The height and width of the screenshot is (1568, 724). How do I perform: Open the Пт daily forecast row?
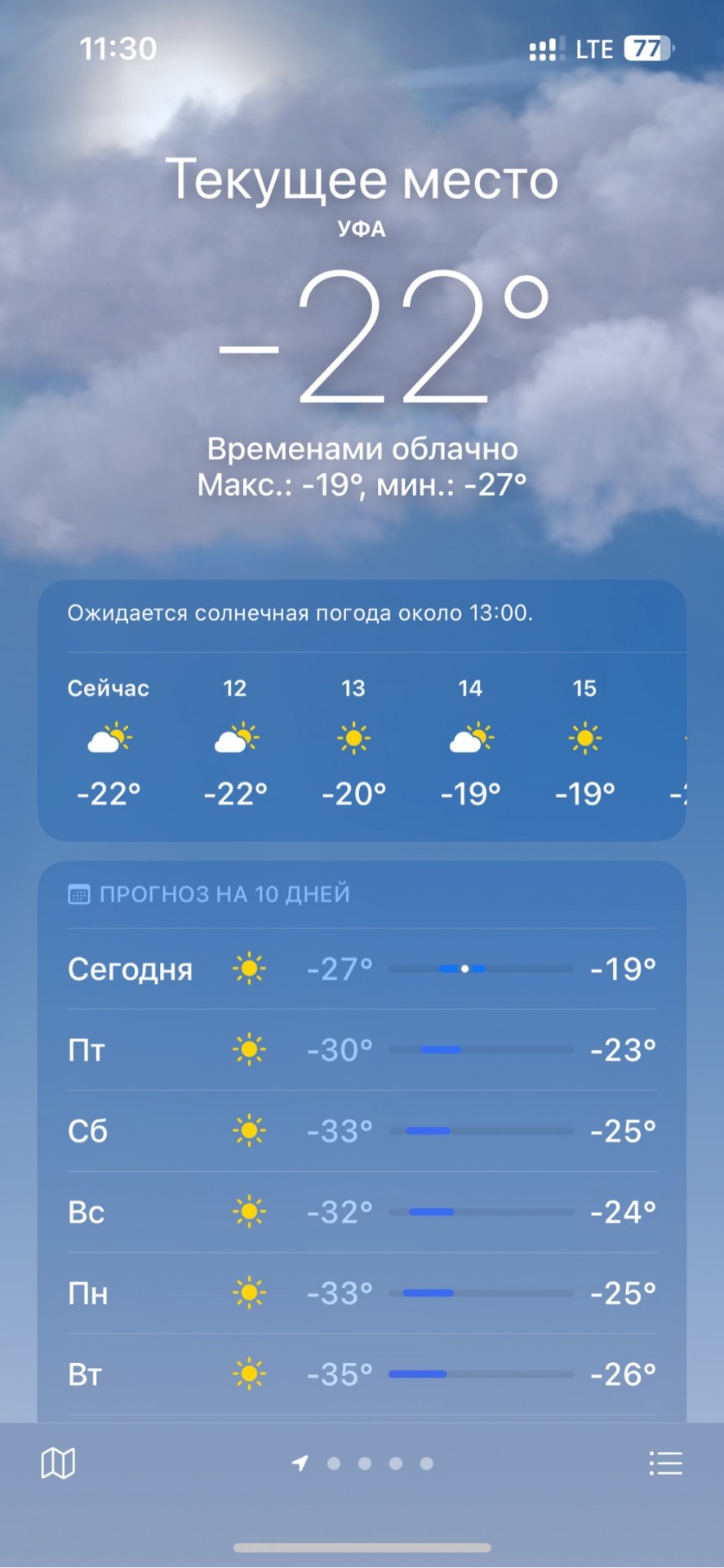[362, 1049]
